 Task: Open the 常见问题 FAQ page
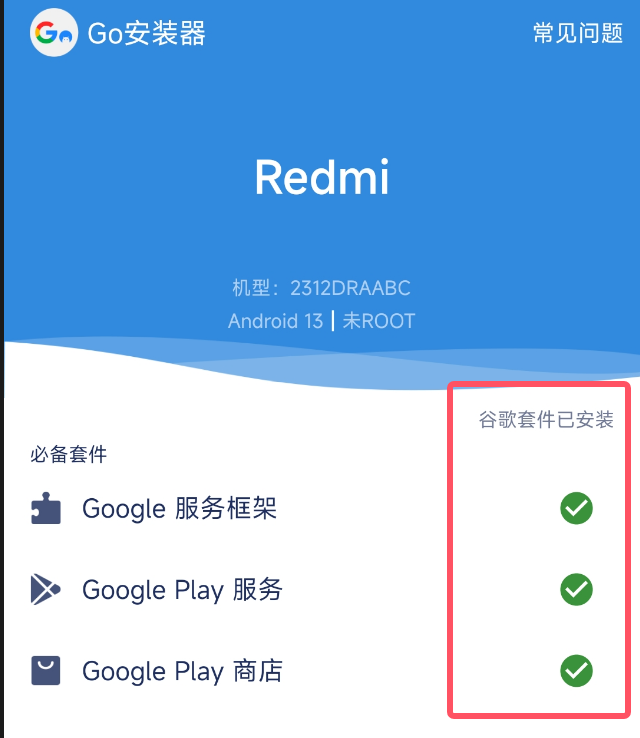coord(577,33)
